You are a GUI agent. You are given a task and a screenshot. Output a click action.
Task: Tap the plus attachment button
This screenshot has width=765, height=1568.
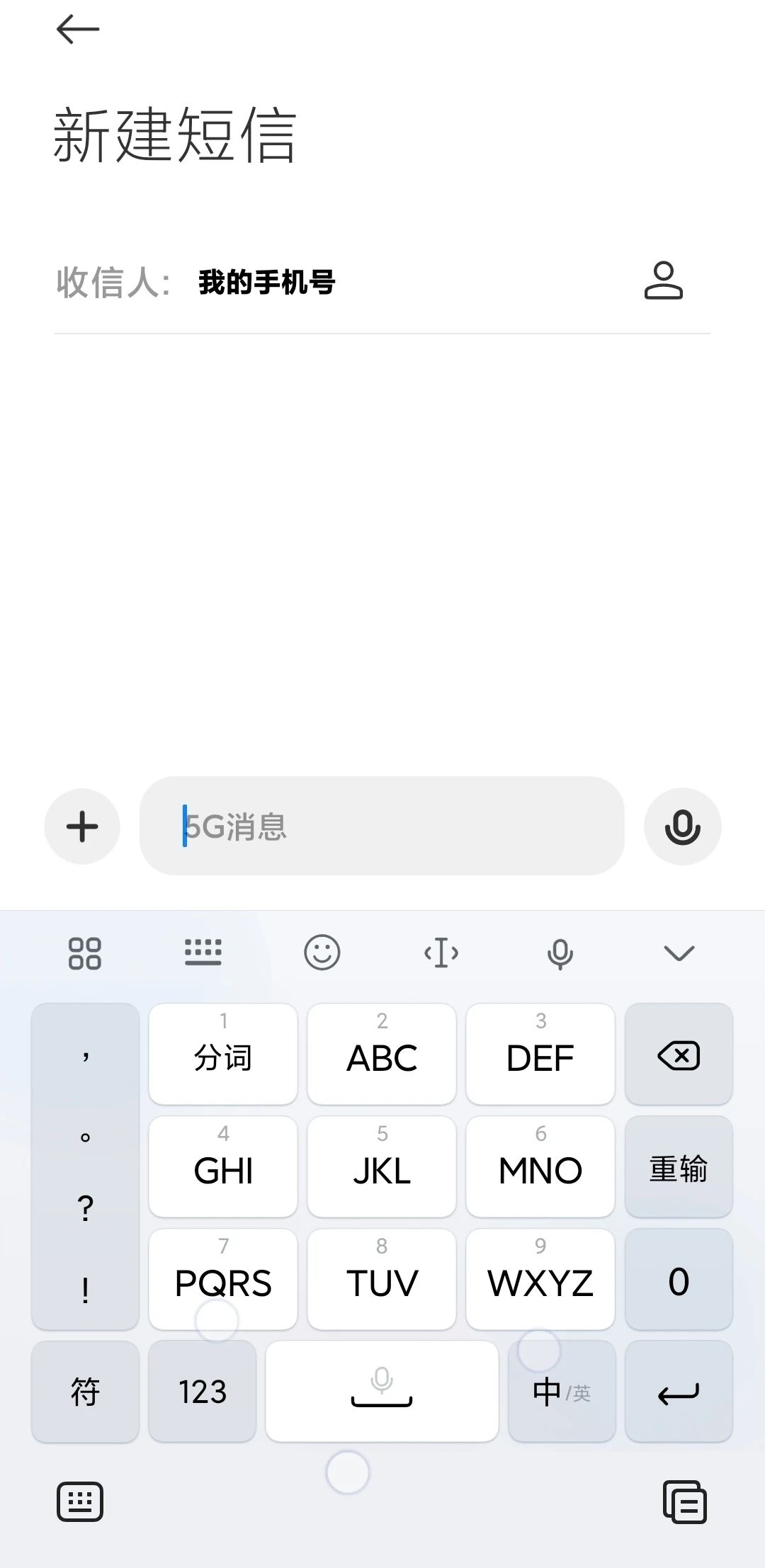82,826
